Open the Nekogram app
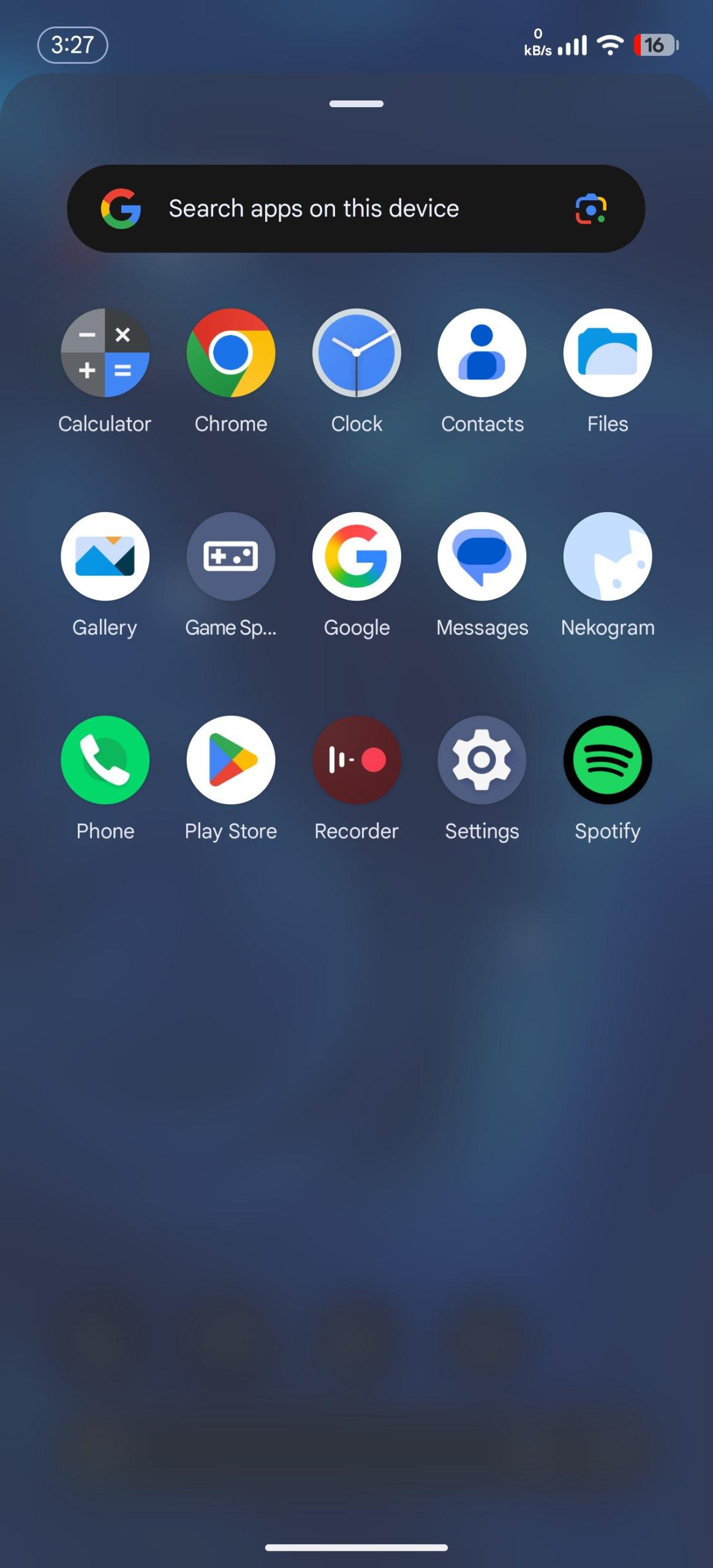 [x=608, y=557]
